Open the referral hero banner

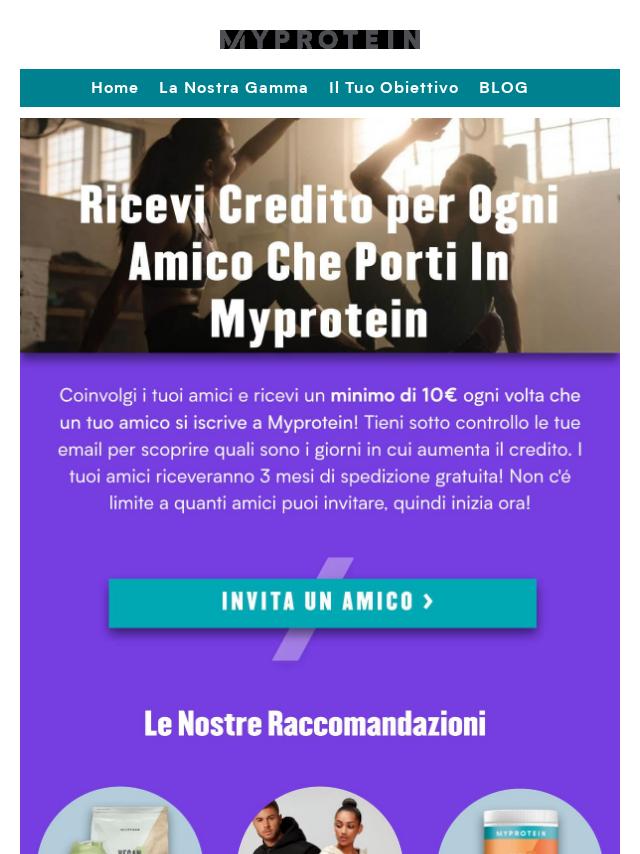click(x=320, y=236)
